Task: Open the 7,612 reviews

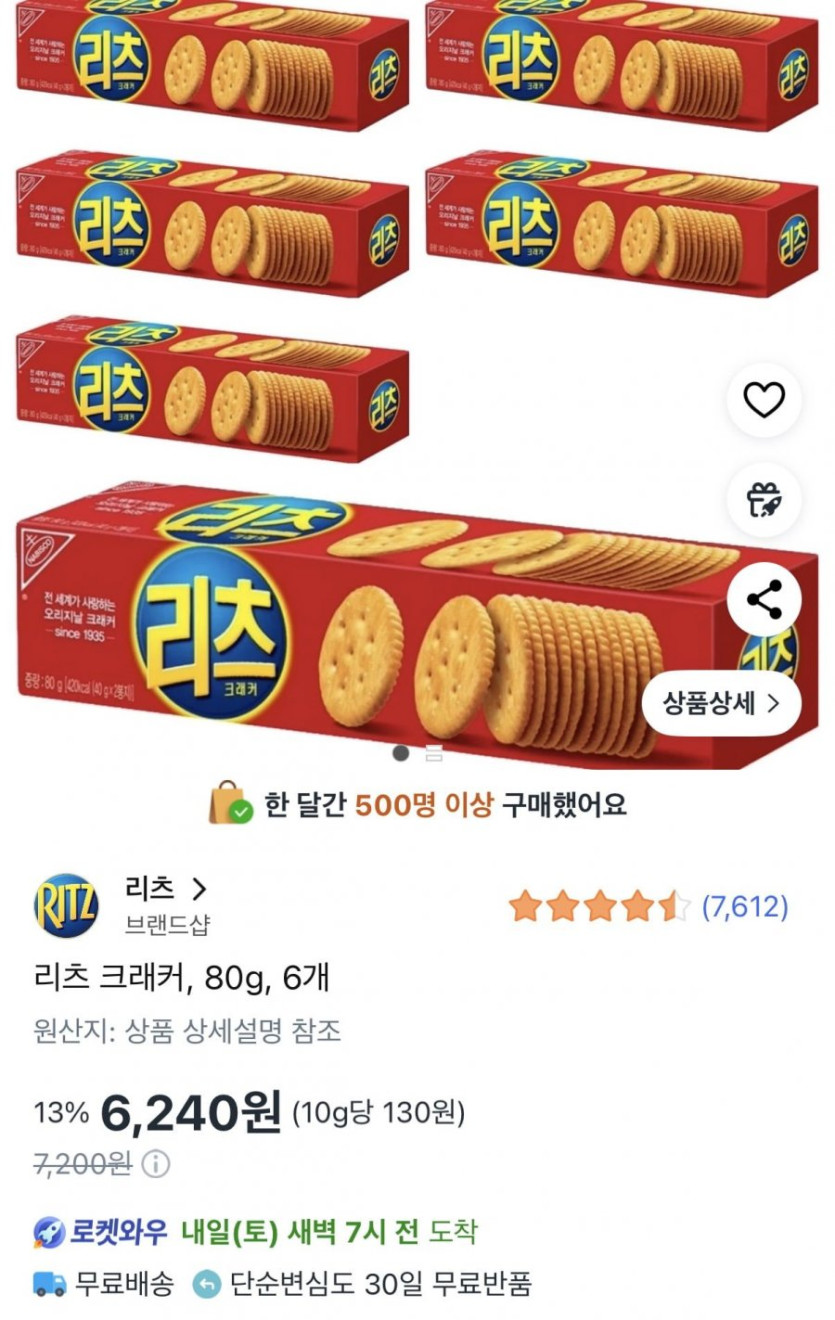Action: click(x=744, y=907)
